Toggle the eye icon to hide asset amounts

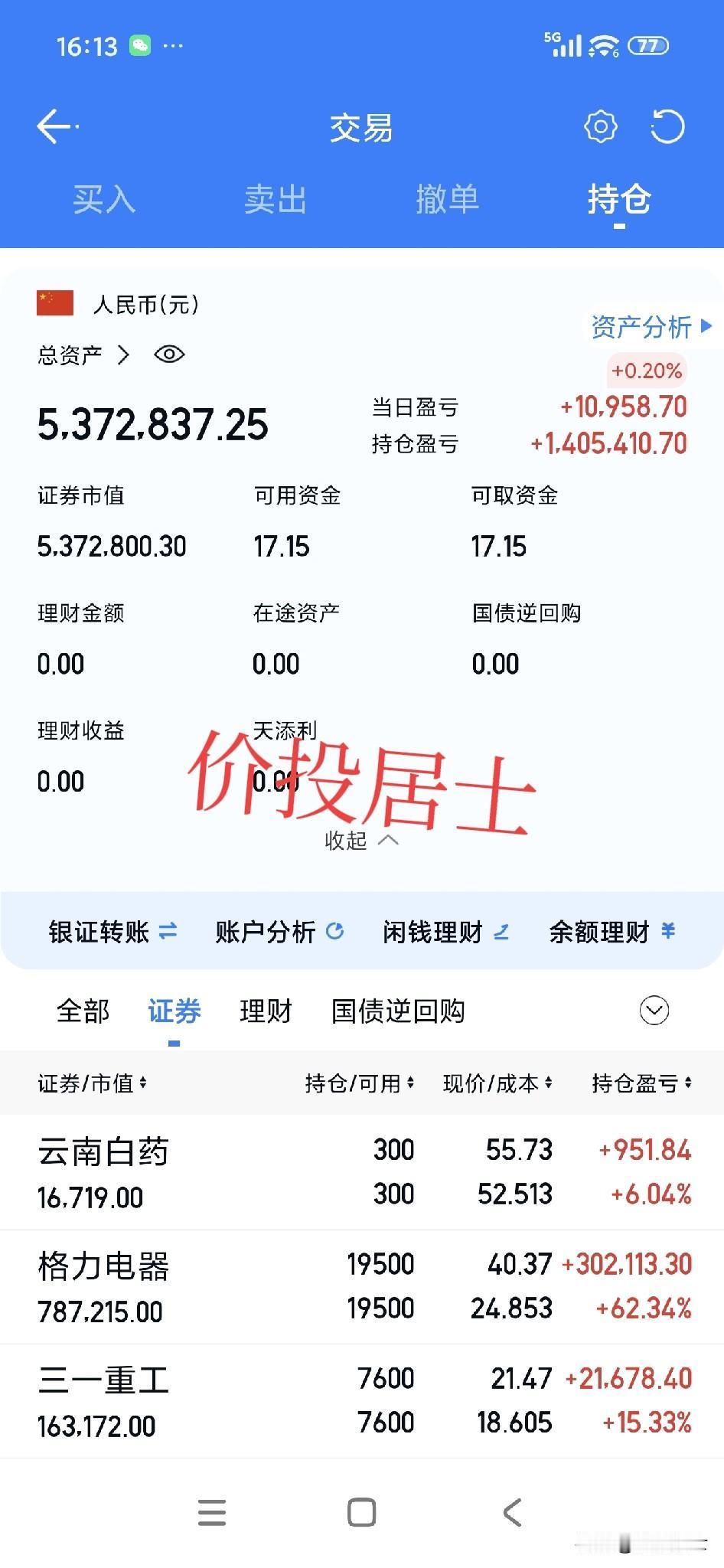(x=168, y=354)
